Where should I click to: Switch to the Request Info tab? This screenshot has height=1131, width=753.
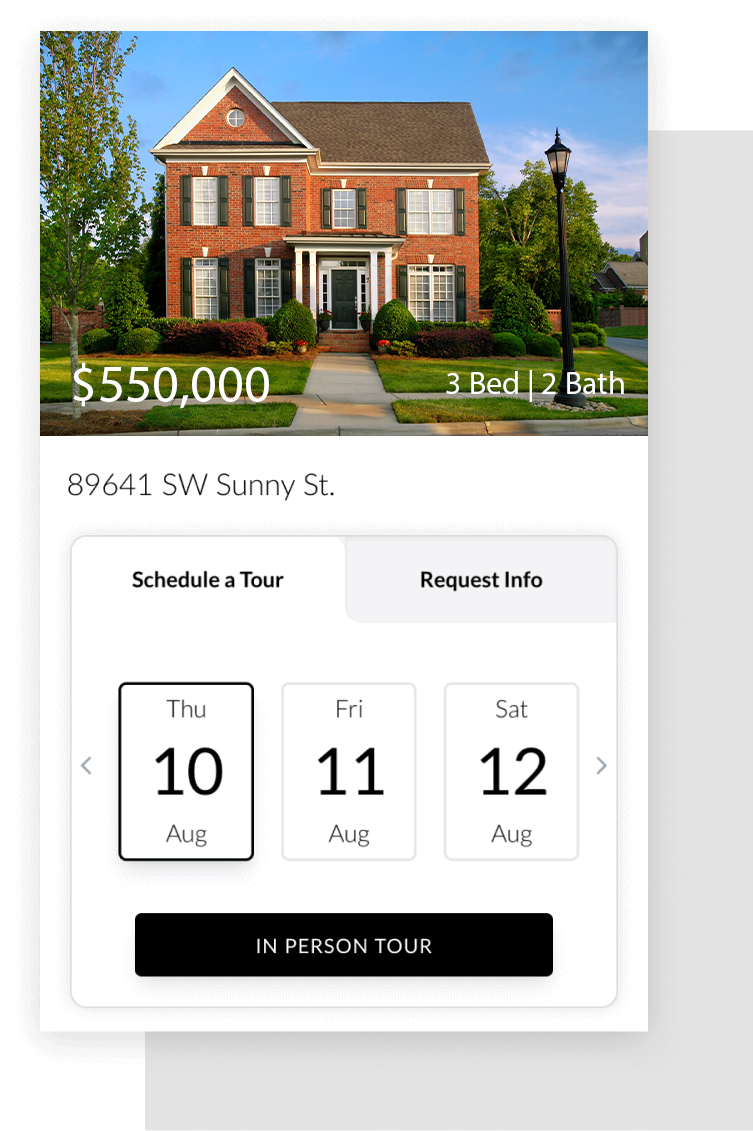(x=481, y=580)
